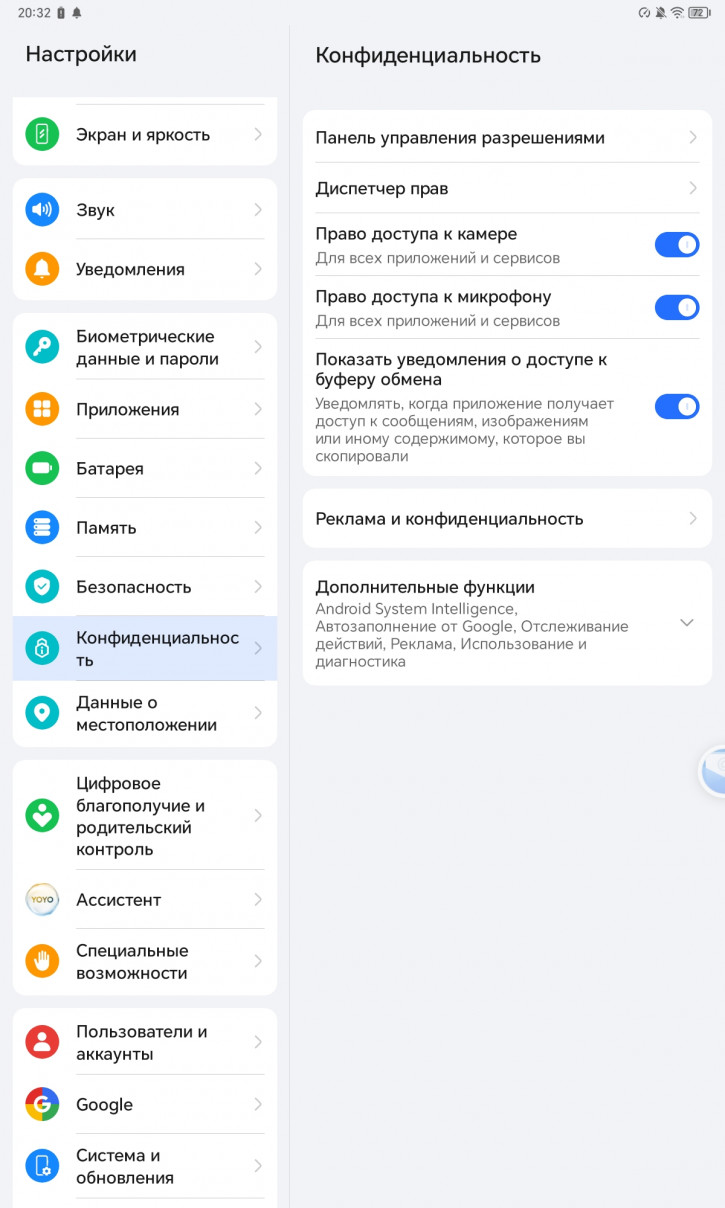Open Уведомления settings
The image size is (725, 1208).
click(145, 269)
